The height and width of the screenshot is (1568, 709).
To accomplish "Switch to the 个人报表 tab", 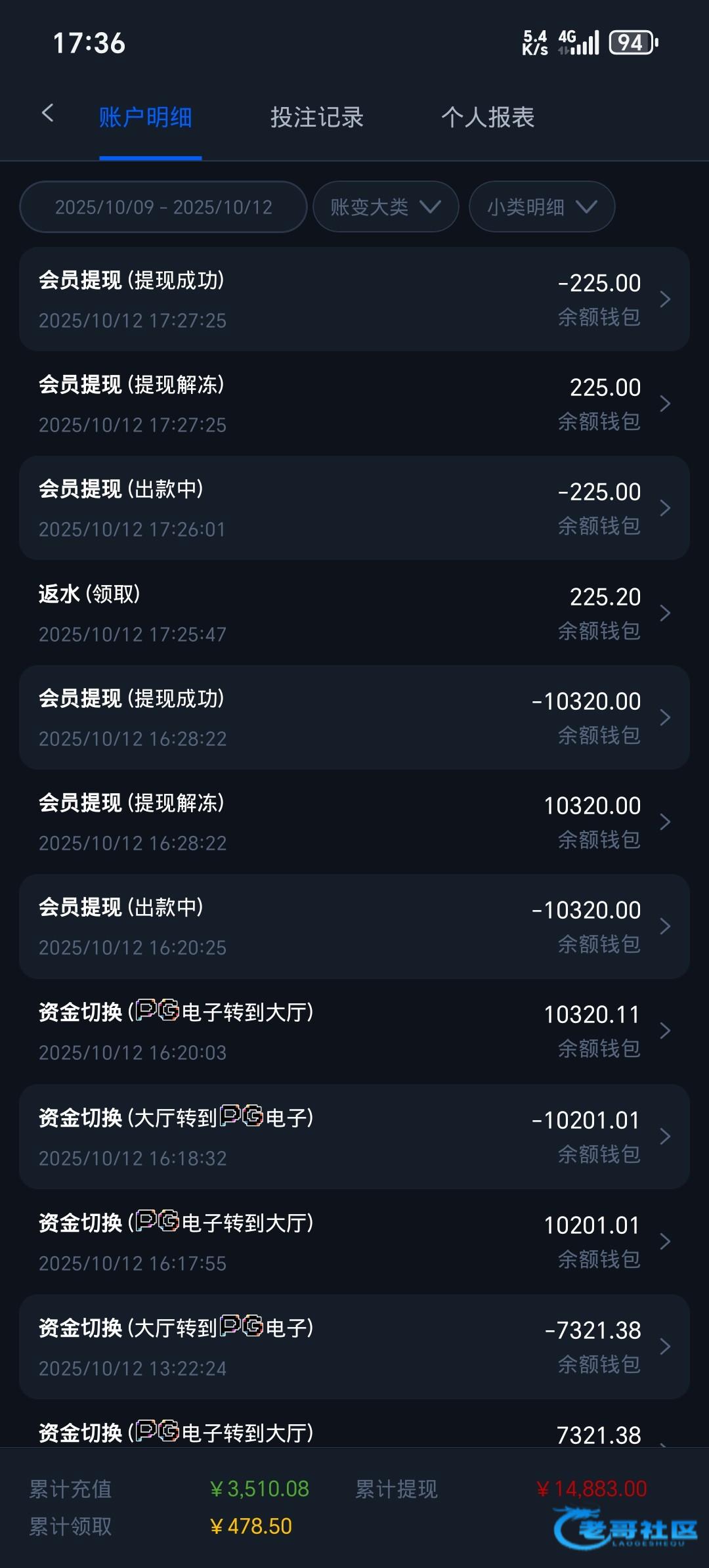I will point(488,118).
